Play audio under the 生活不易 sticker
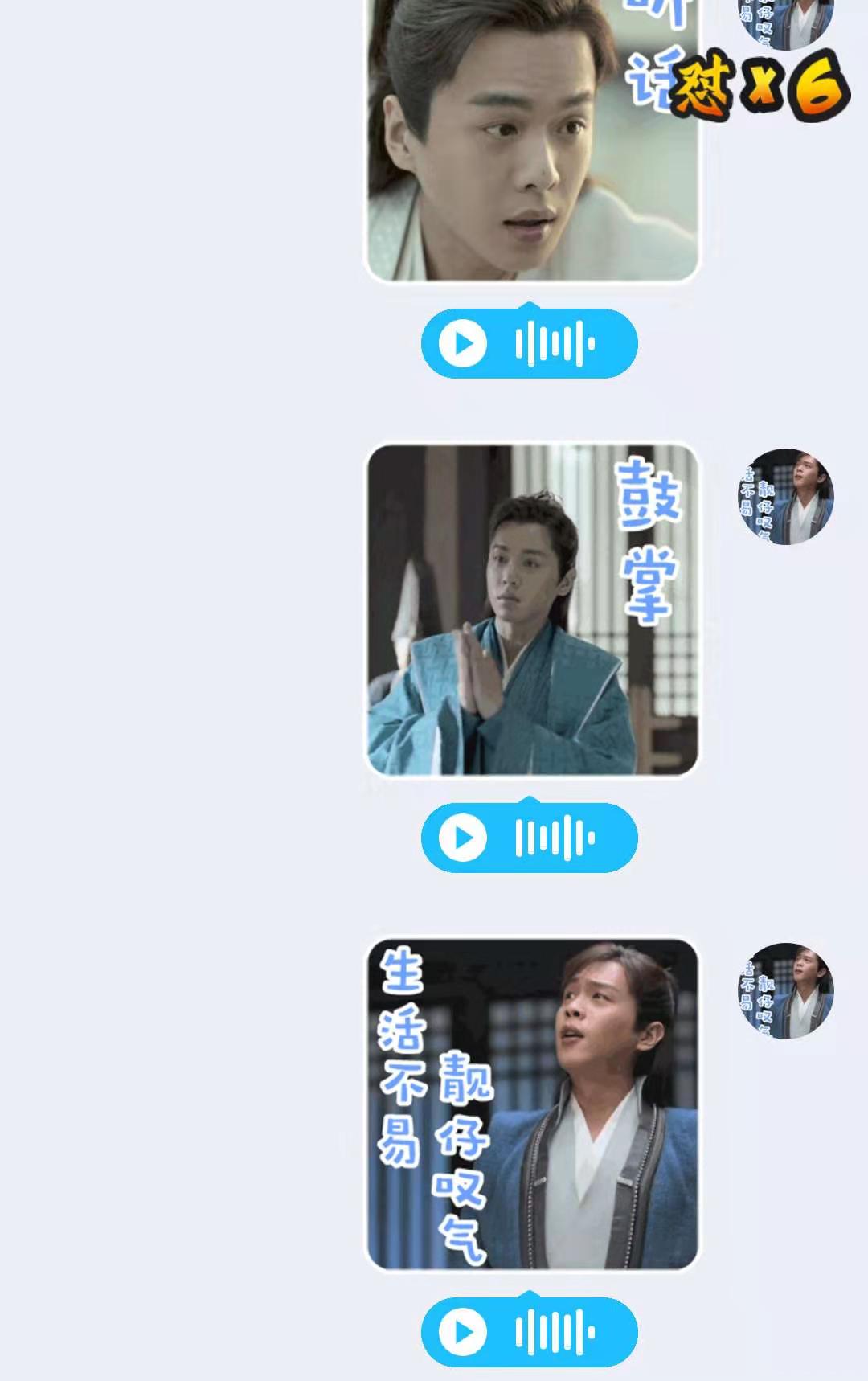The height and width of the screenshot is (1381, 868). (463, 1332)
